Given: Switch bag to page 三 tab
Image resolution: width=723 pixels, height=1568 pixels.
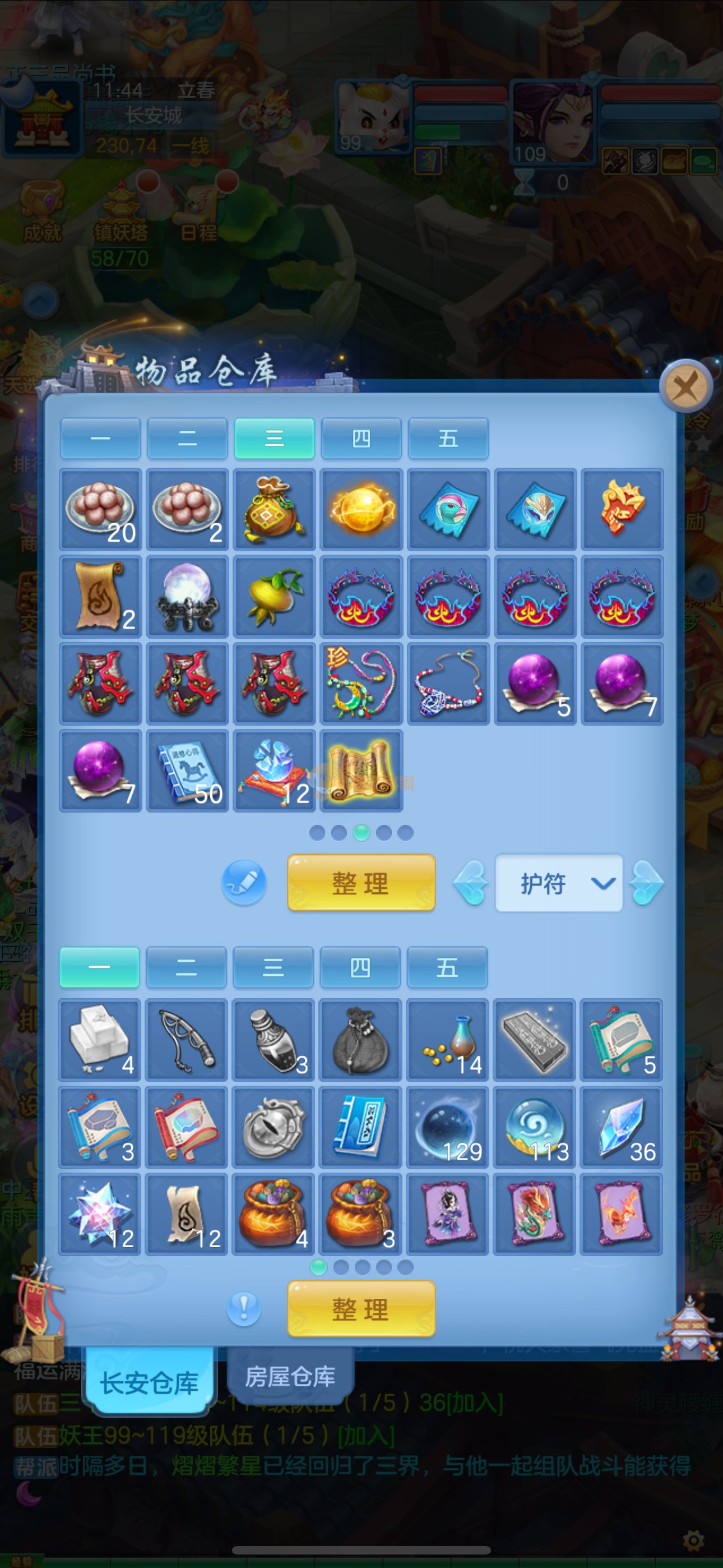Looking at the screenshot, I should pos(274,967).
